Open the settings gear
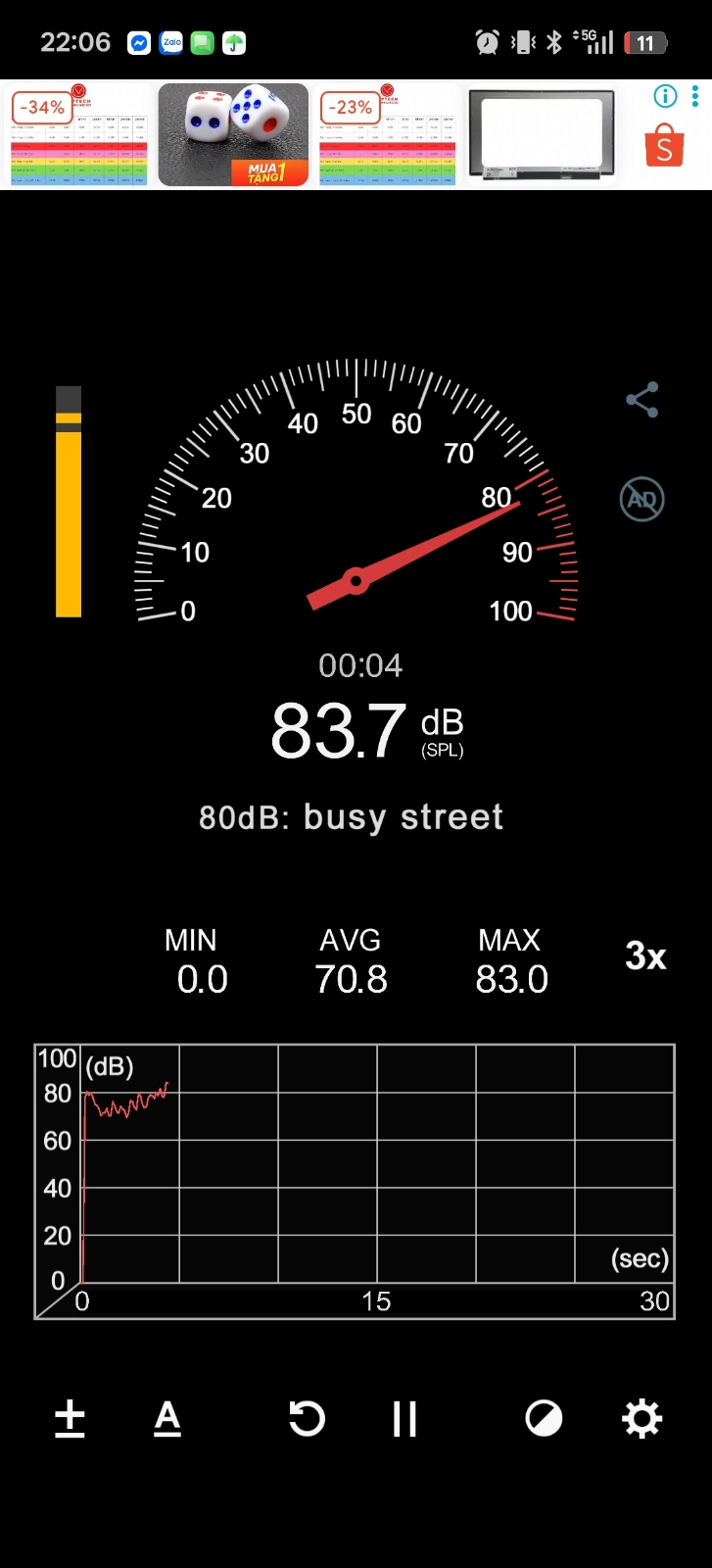 coord(642,1418)
